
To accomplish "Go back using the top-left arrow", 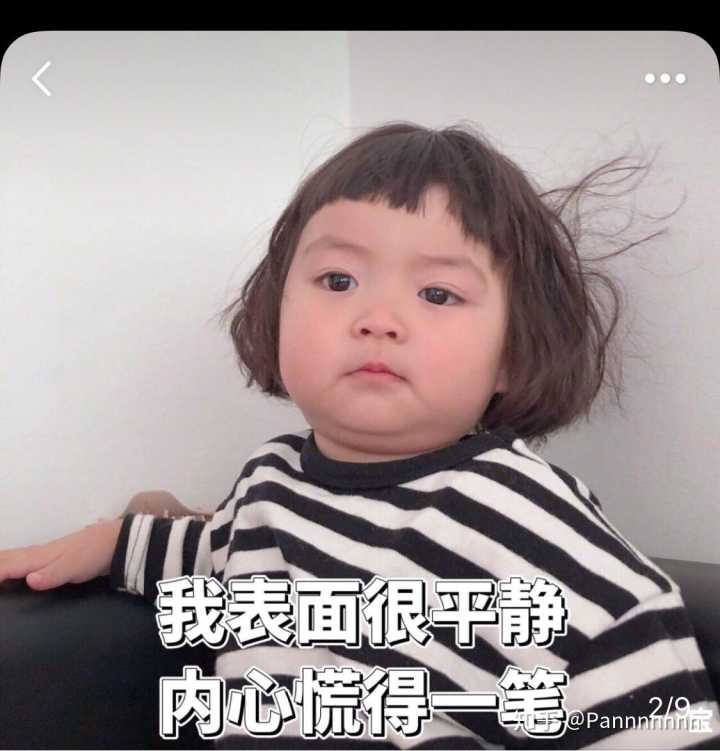I will point(41,79).
